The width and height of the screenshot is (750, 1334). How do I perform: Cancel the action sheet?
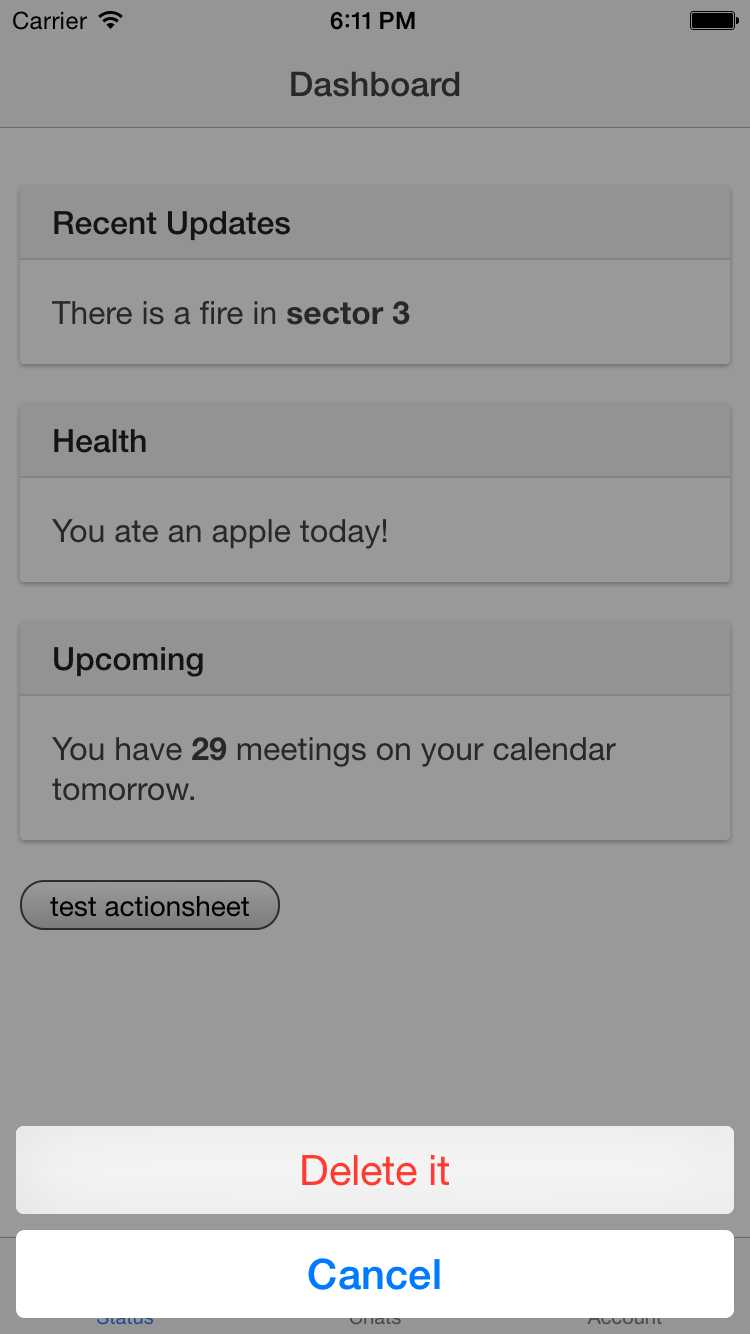pos(375,1274)
